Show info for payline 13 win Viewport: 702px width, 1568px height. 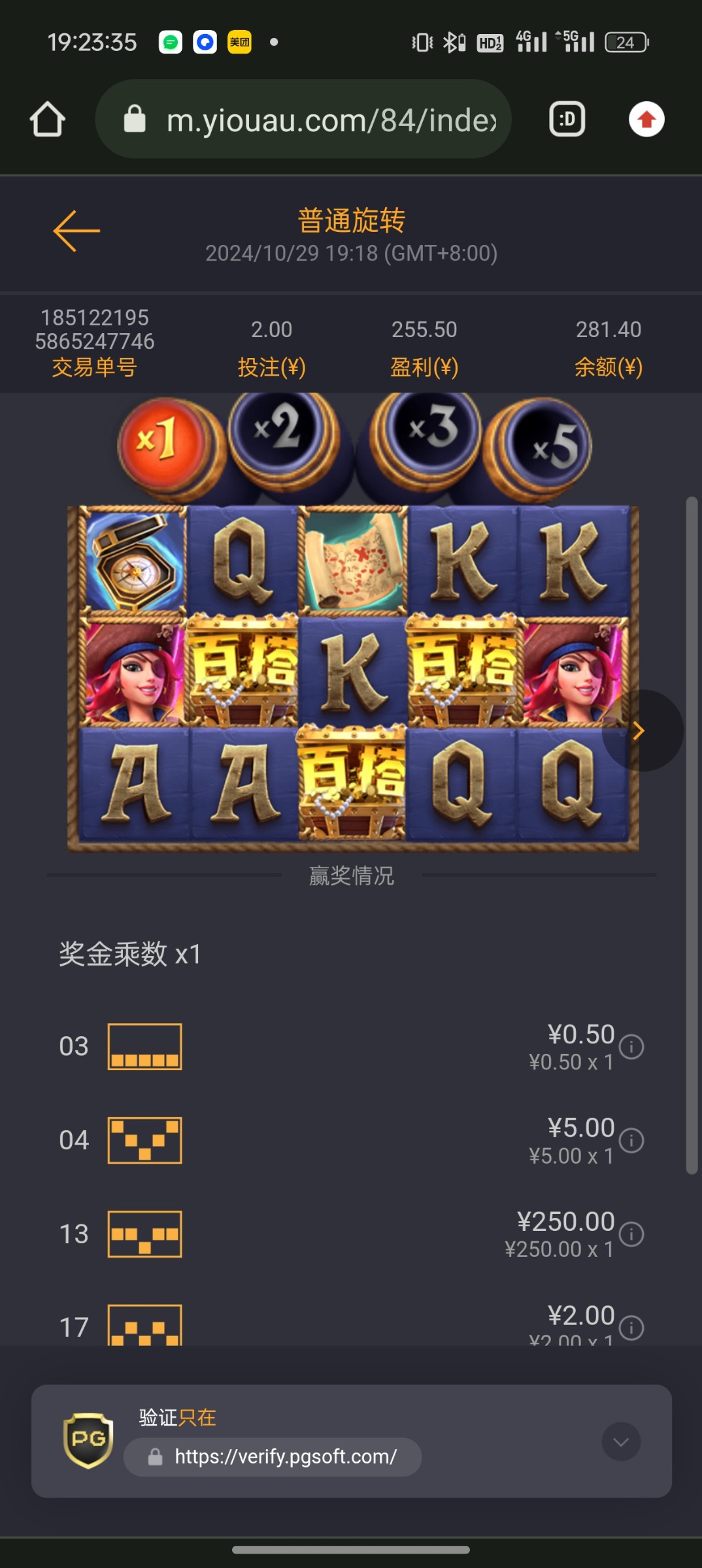click(x=631, y=1234)
